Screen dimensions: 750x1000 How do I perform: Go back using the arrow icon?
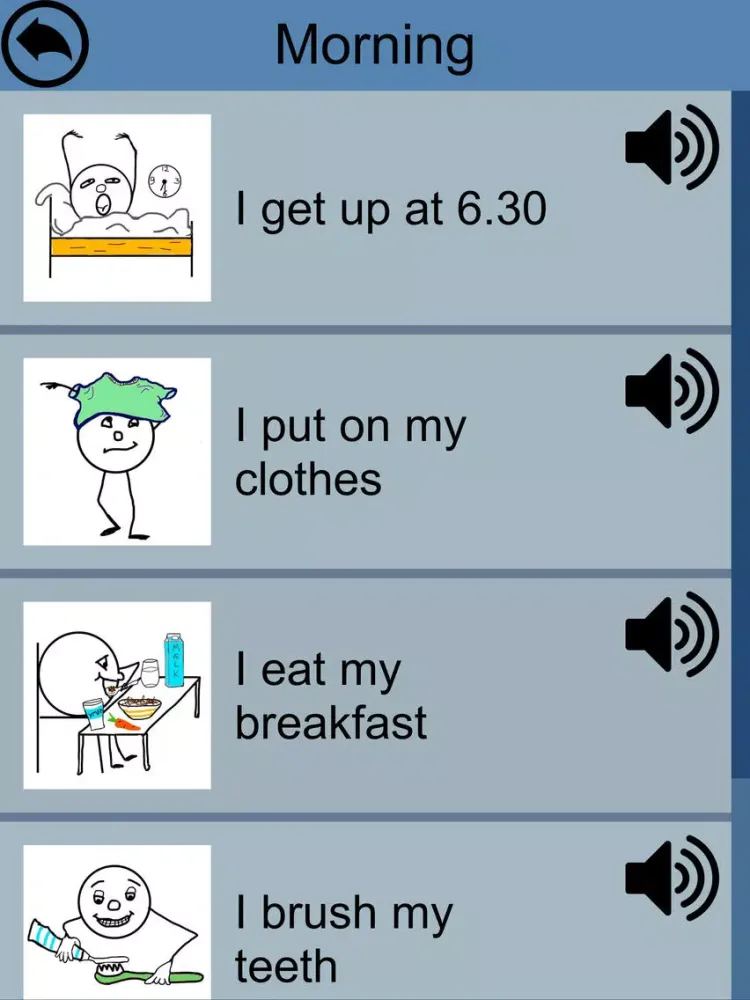click(46, 44)
